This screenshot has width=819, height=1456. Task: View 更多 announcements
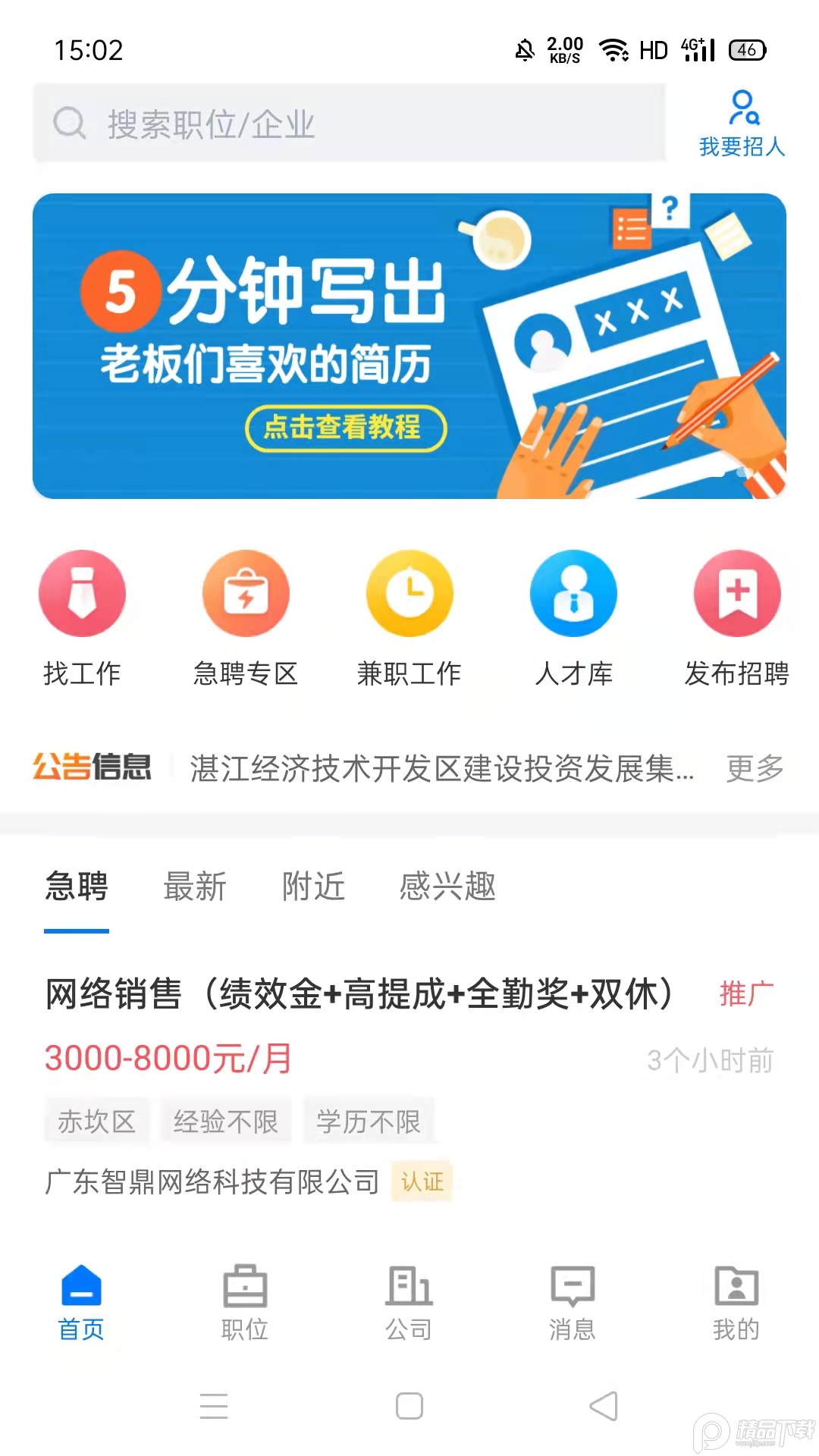[755, 768]
